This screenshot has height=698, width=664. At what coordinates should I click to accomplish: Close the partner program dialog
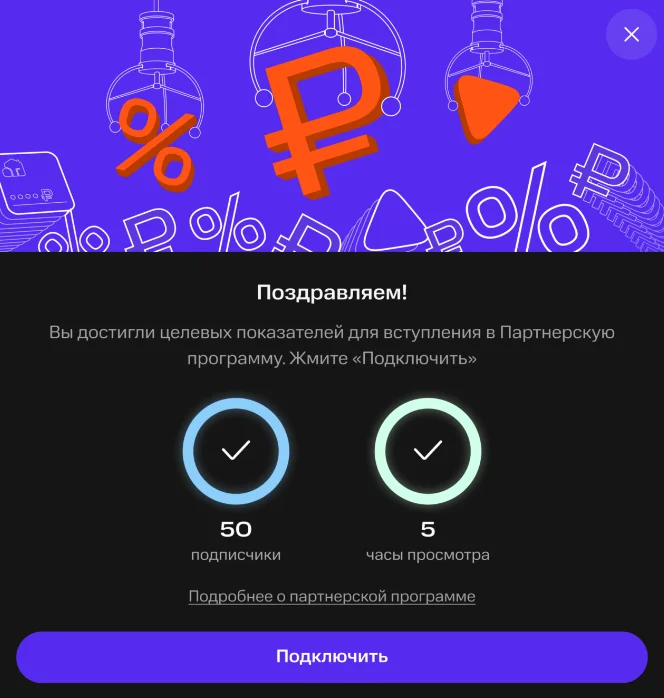631,35
